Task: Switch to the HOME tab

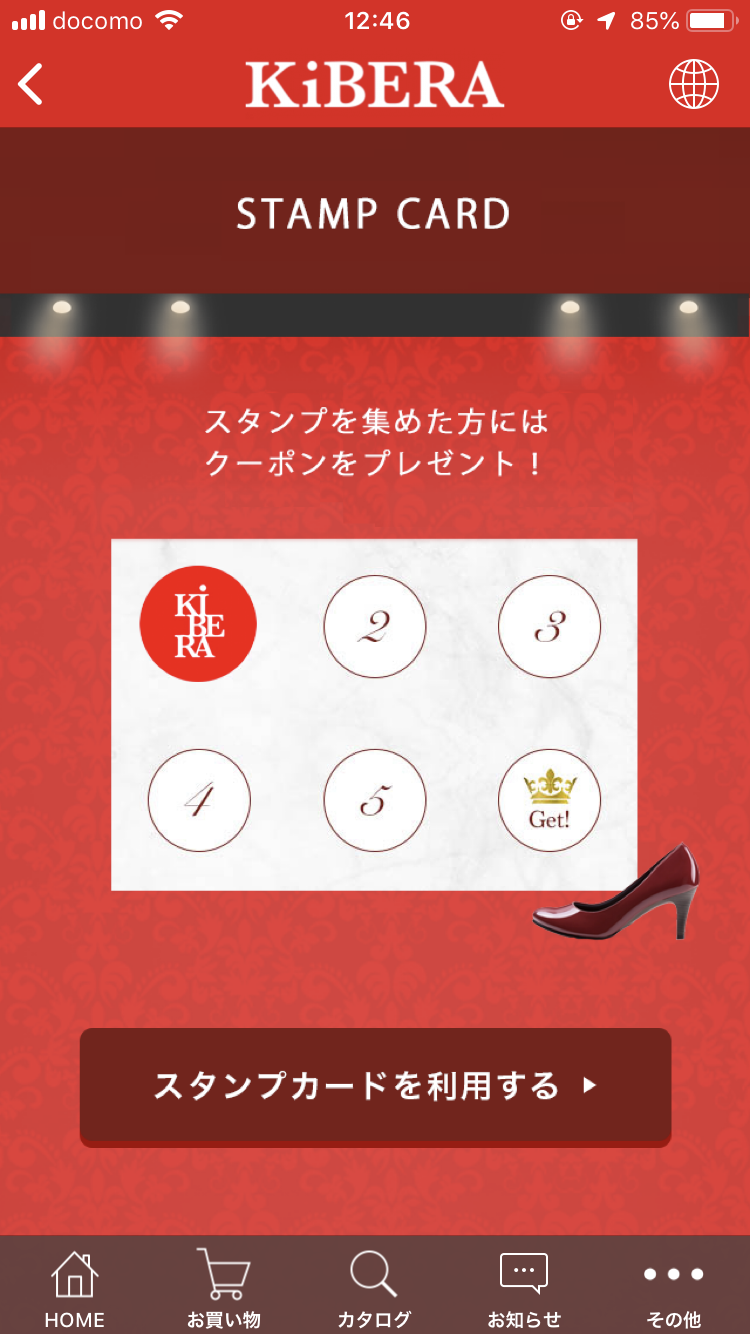Action: [75, 1288]
